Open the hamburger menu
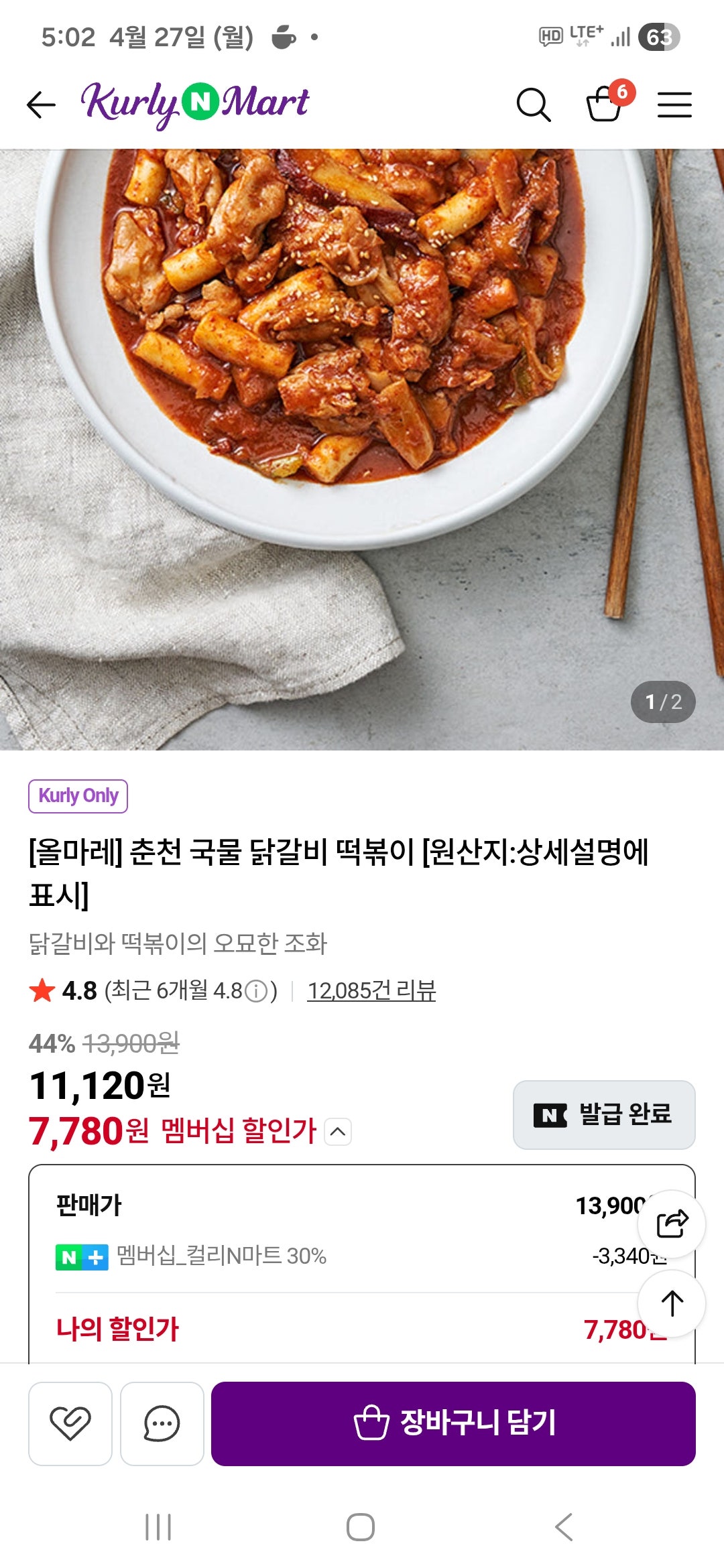The height and width of the screenshot is (1568, 724). pyautogui.click(x=674, y=105)
